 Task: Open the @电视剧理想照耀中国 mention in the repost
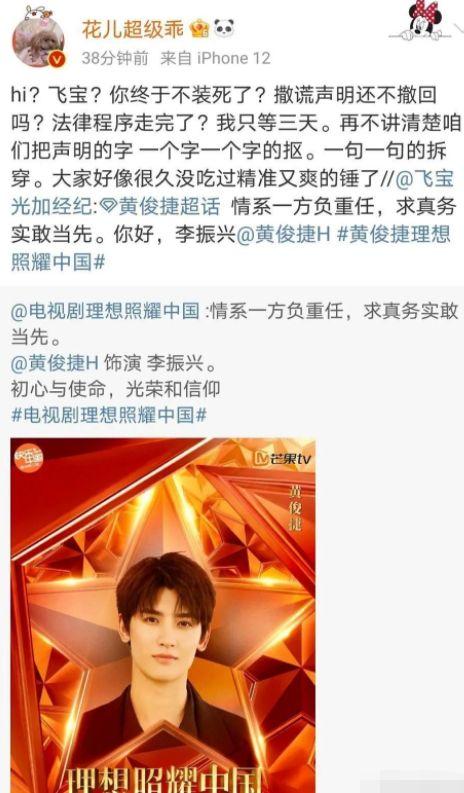105,311
